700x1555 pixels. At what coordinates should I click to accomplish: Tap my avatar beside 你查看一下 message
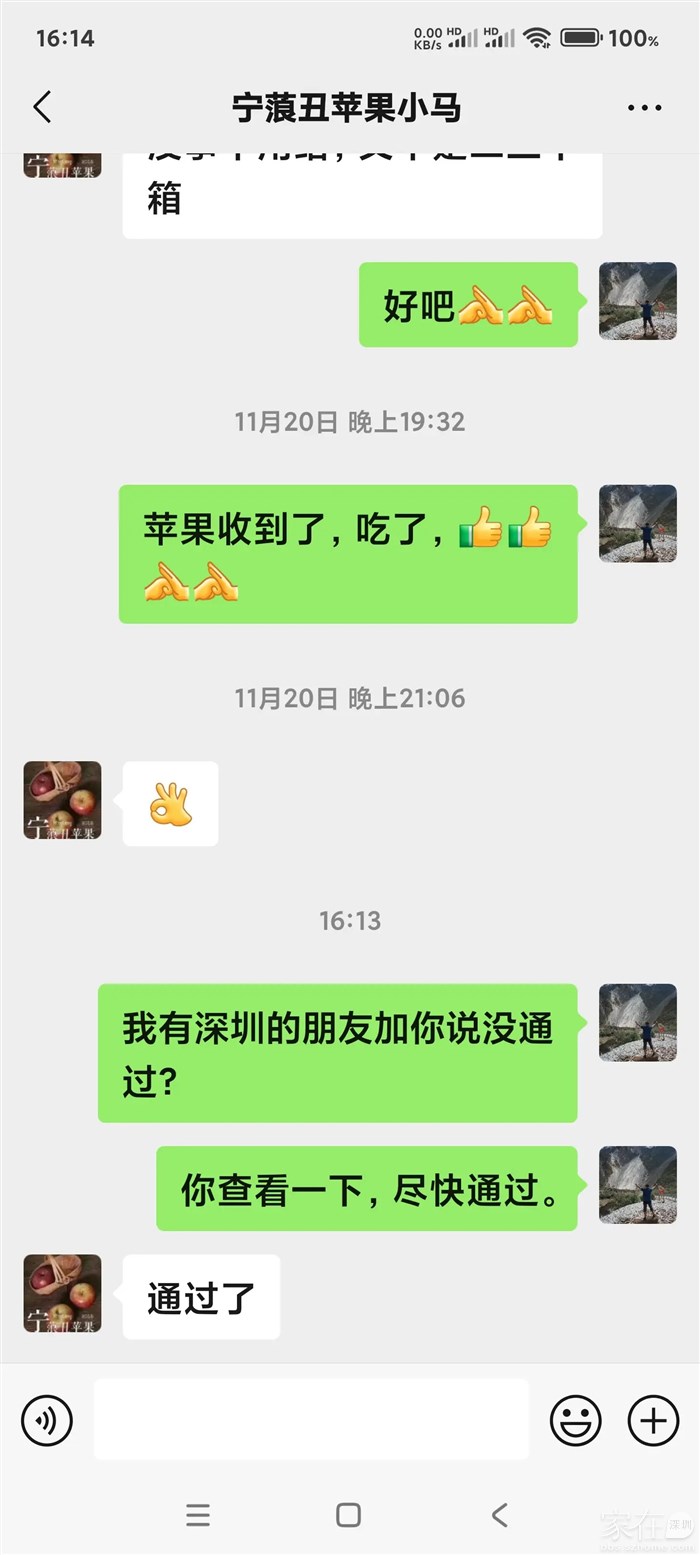coord(638,1185)
